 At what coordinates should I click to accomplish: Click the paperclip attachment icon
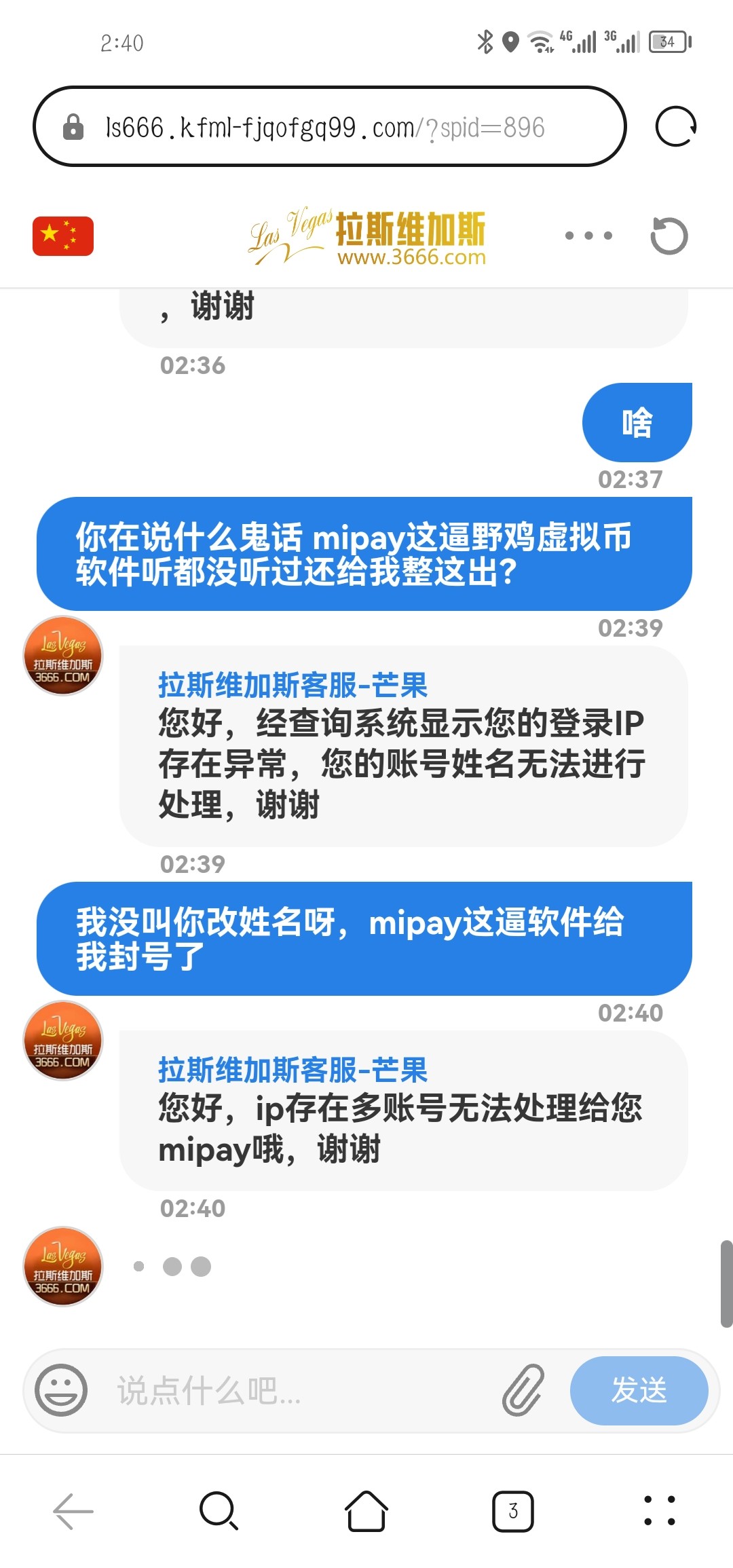tap(523, 1392)
